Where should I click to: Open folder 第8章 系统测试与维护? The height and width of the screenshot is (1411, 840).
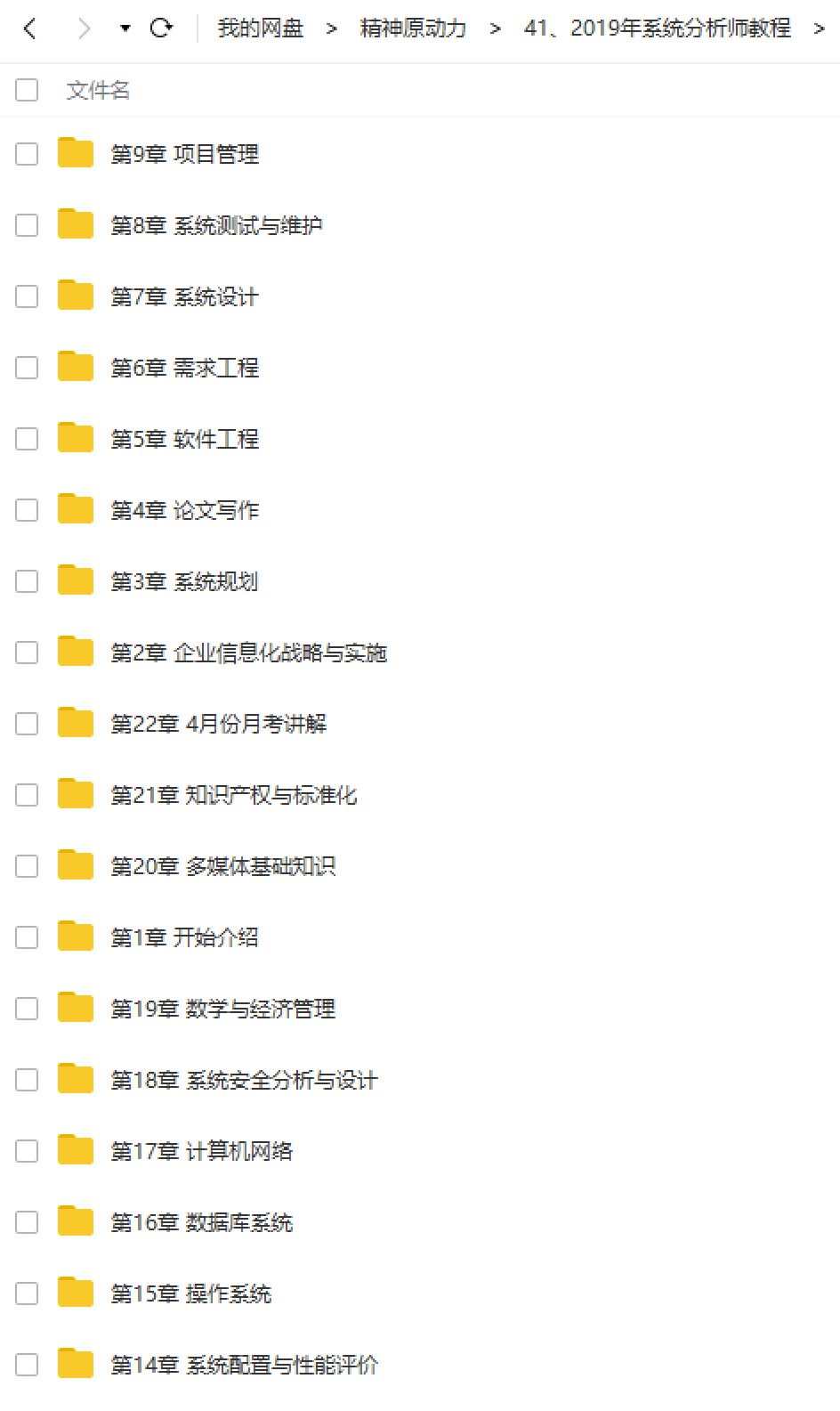coord(216,225)
